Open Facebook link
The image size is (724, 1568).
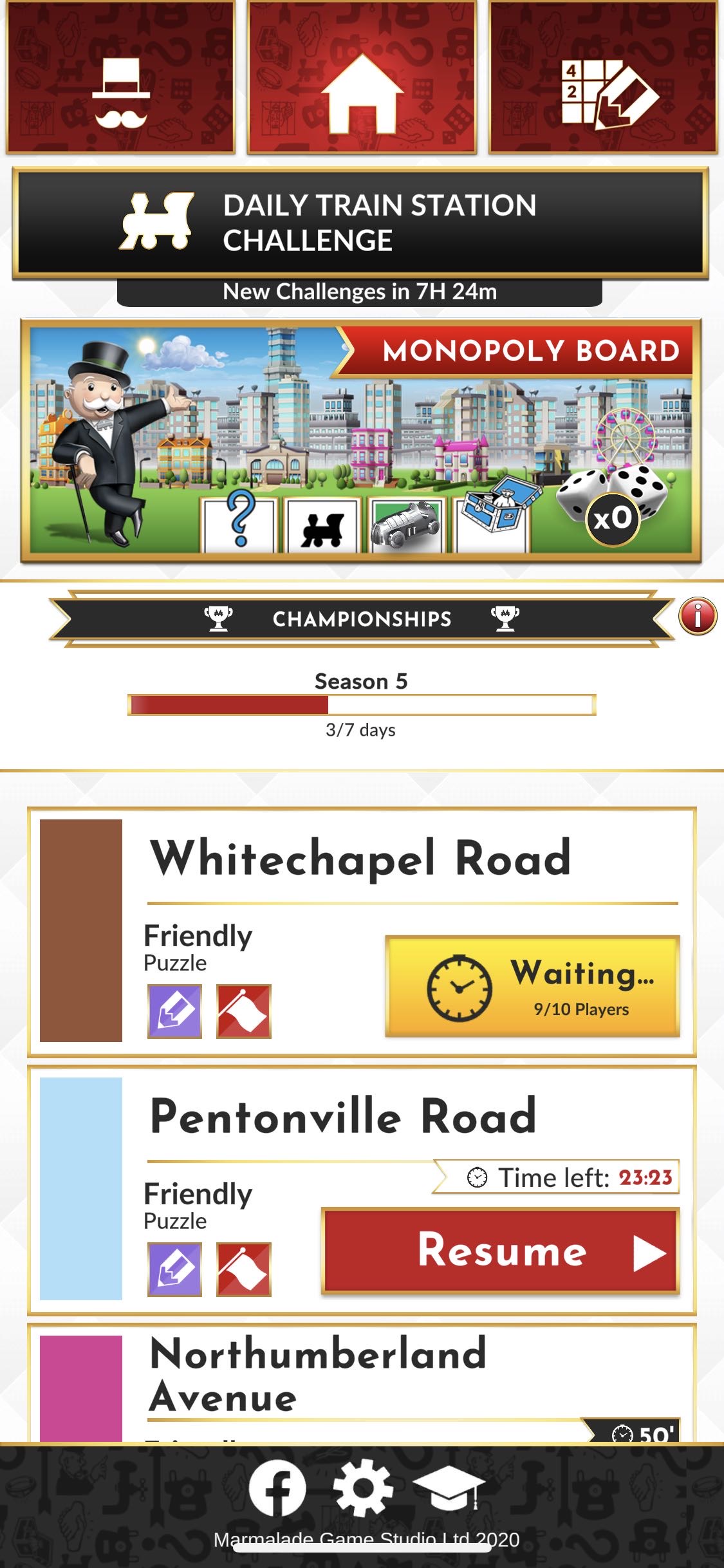click(x=277, y=1488)
